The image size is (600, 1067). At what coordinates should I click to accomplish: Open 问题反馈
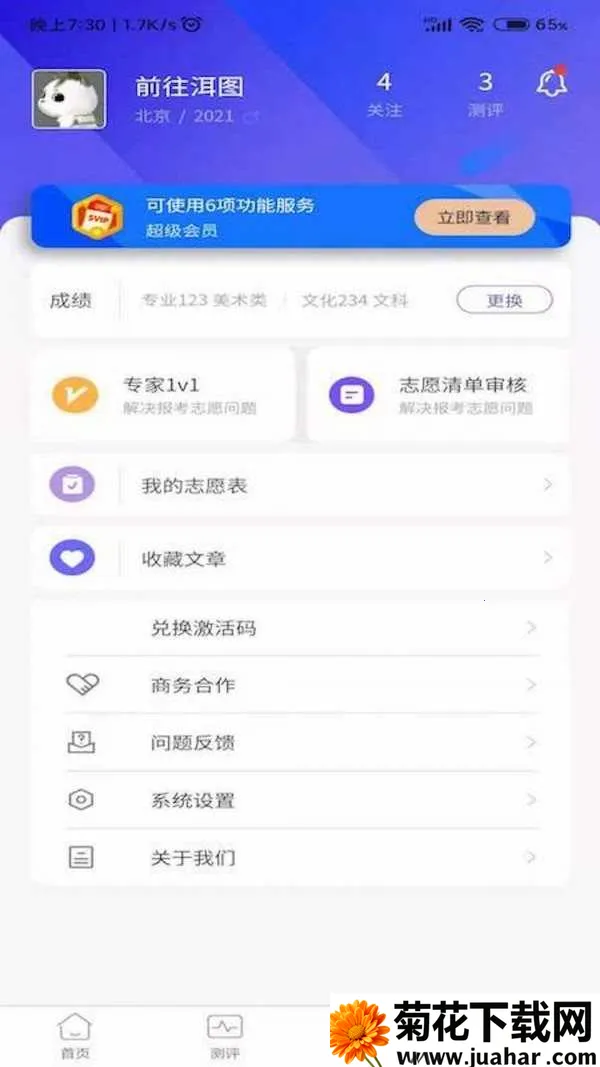[300, 743]
